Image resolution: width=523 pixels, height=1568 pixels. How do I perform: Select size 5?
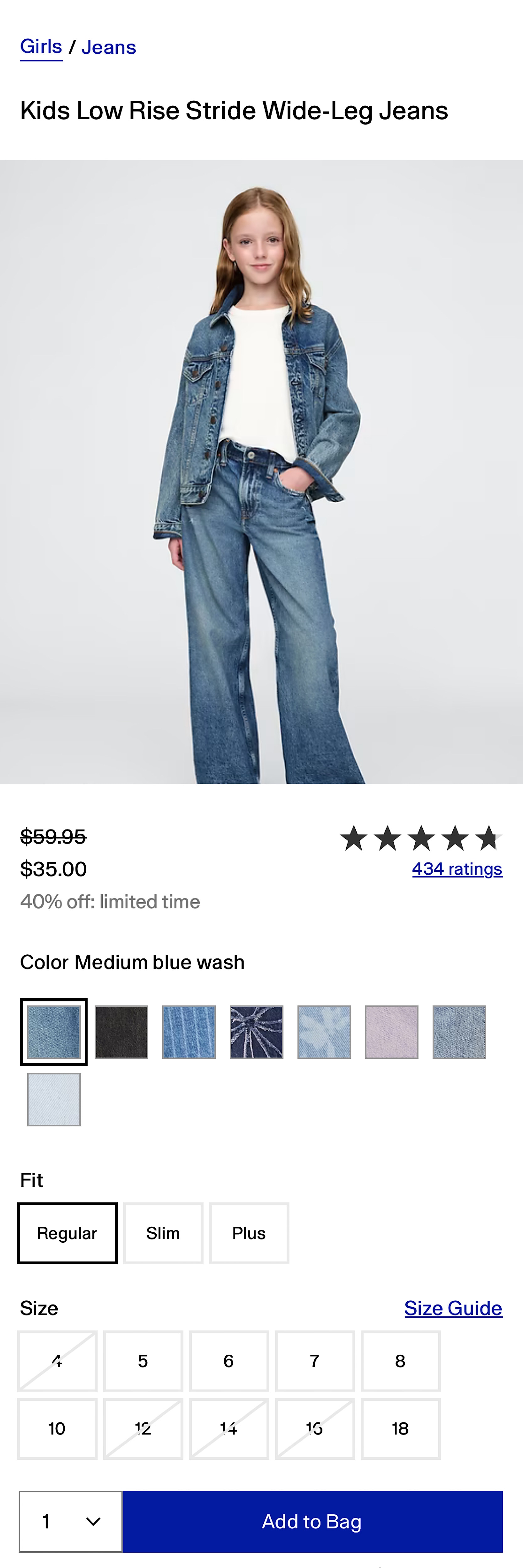pyautogui.click(x=143, y=1361)
